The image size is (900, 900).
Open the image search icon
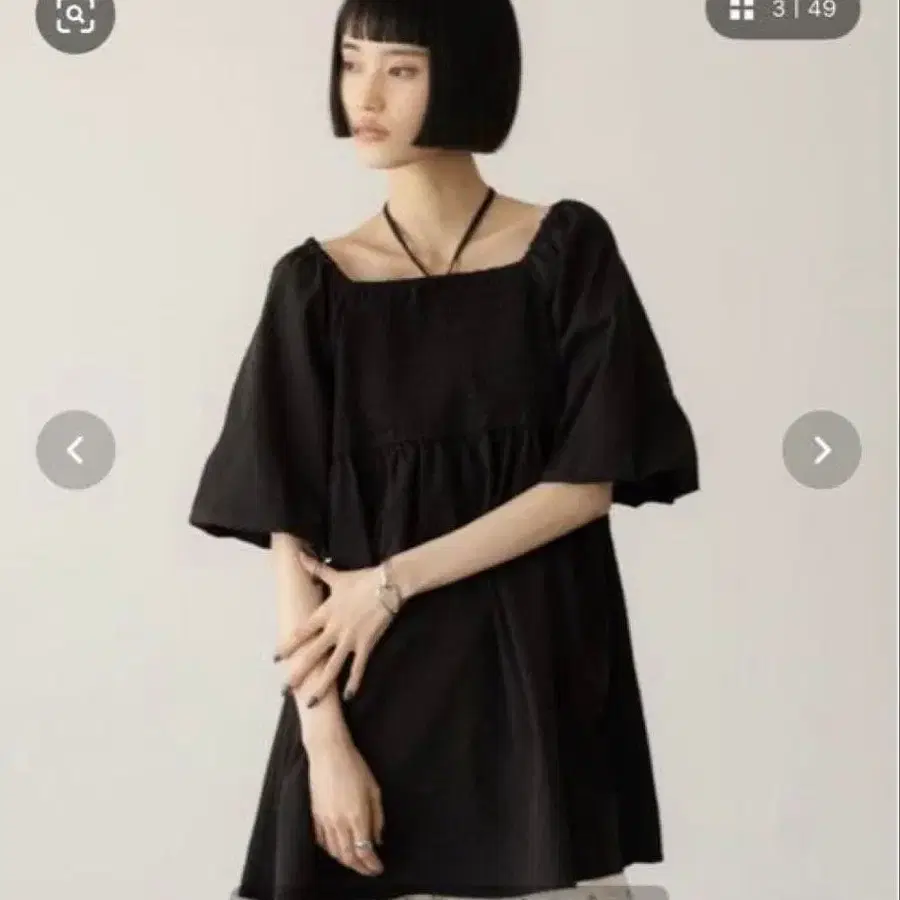[75, 15]
